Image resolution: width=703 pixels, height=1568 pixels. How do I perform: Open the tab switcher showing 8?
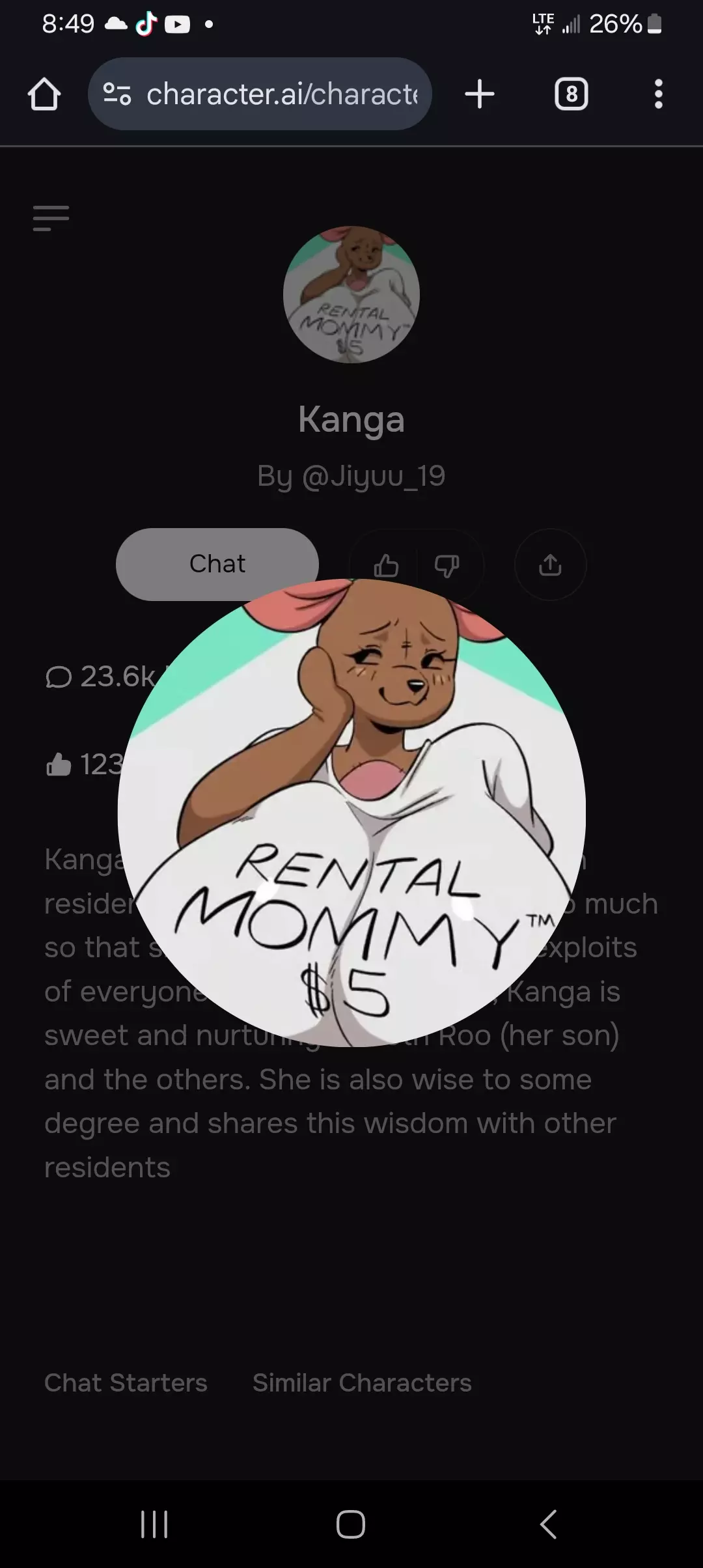571,94
